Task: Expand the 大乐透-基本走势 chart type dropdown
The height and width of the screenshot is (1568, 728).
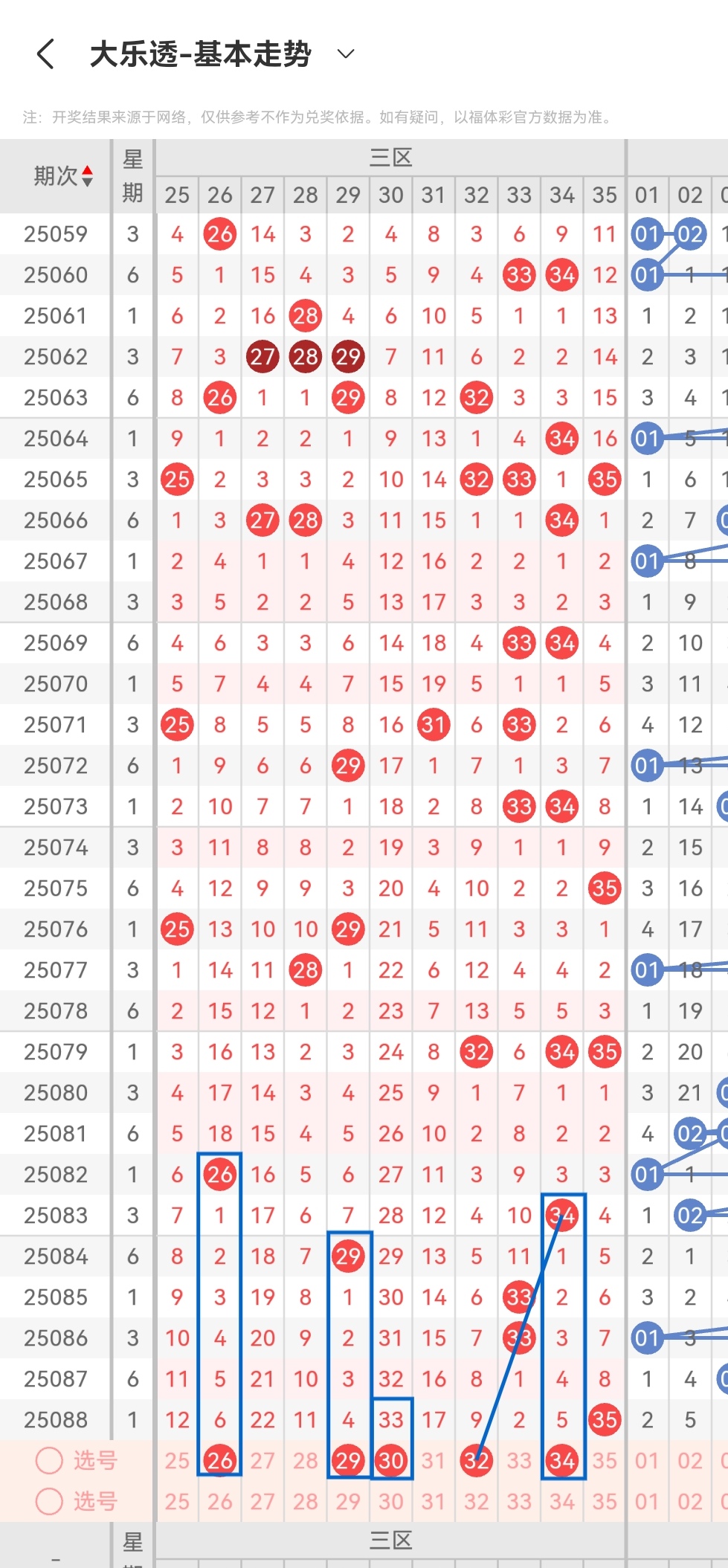Action: (x=346, y=54)
